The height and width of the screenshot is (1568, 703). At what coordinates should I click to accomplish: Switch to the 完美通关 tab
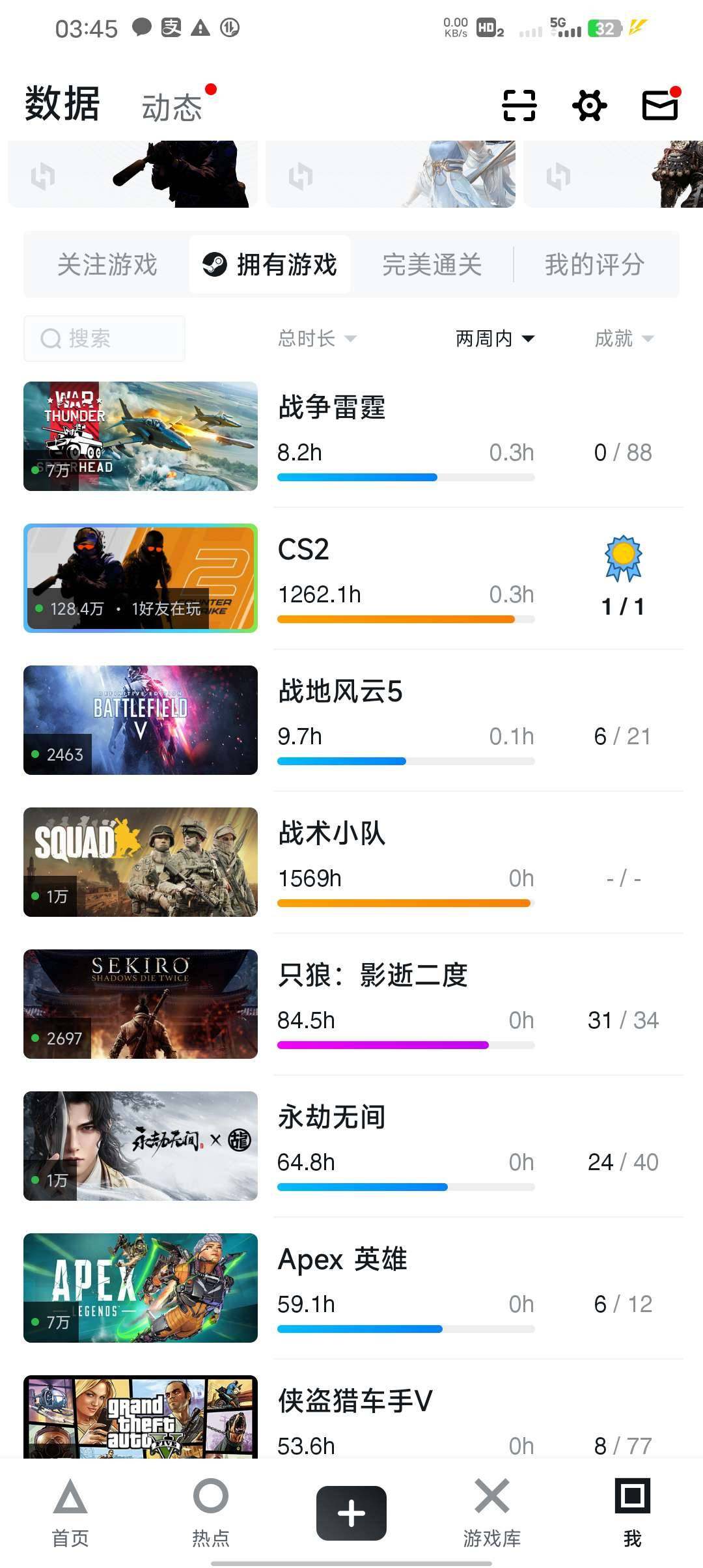pos(432,264)
